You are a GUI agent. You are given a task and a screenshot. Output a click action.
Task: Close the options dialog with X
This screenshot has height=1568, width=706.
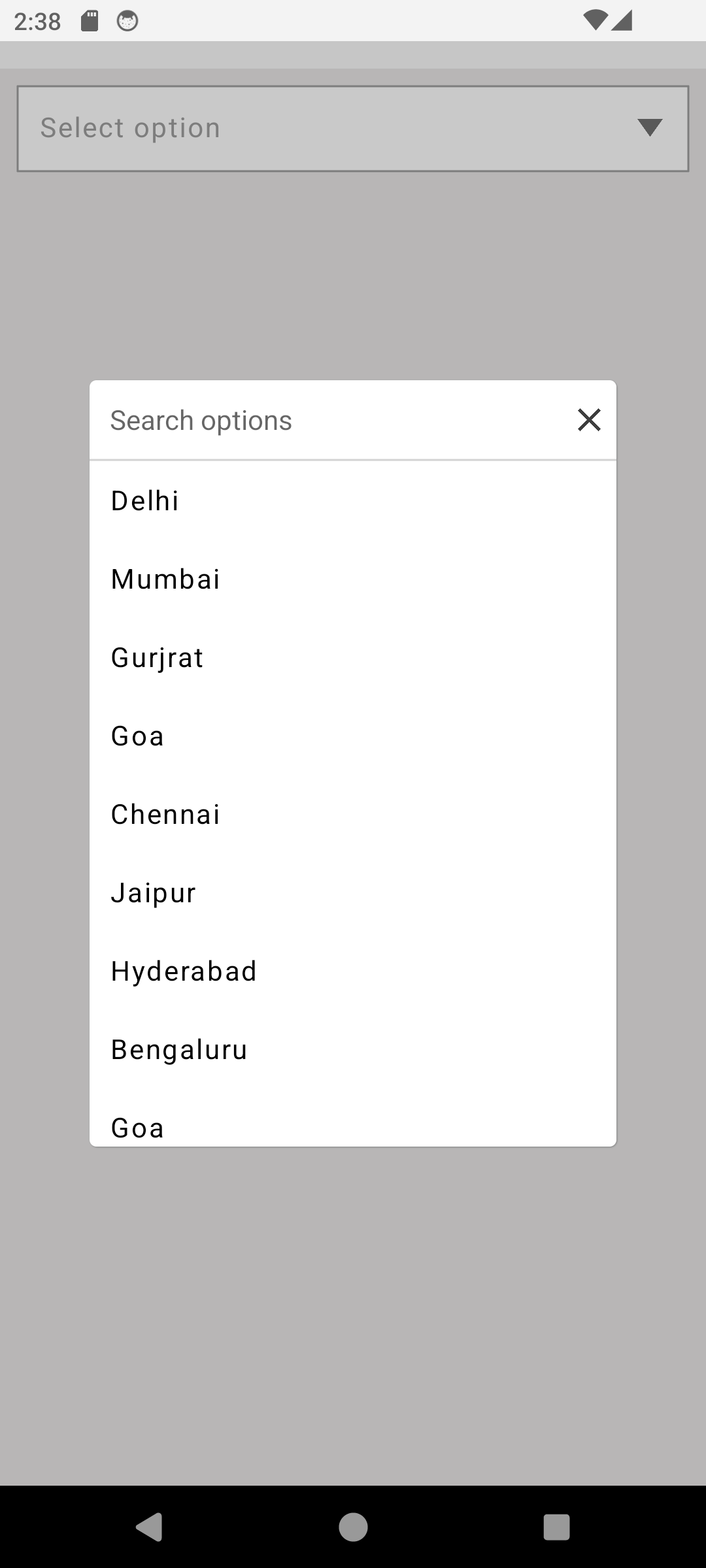tap(589, 420)
